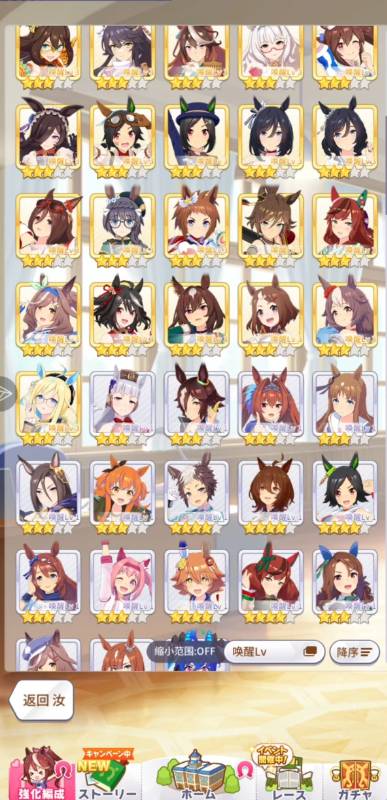This screenshot has height=800, width=387.
Task: Open the 唤醒Lv sort criteria dropdown
Action: 274,652
